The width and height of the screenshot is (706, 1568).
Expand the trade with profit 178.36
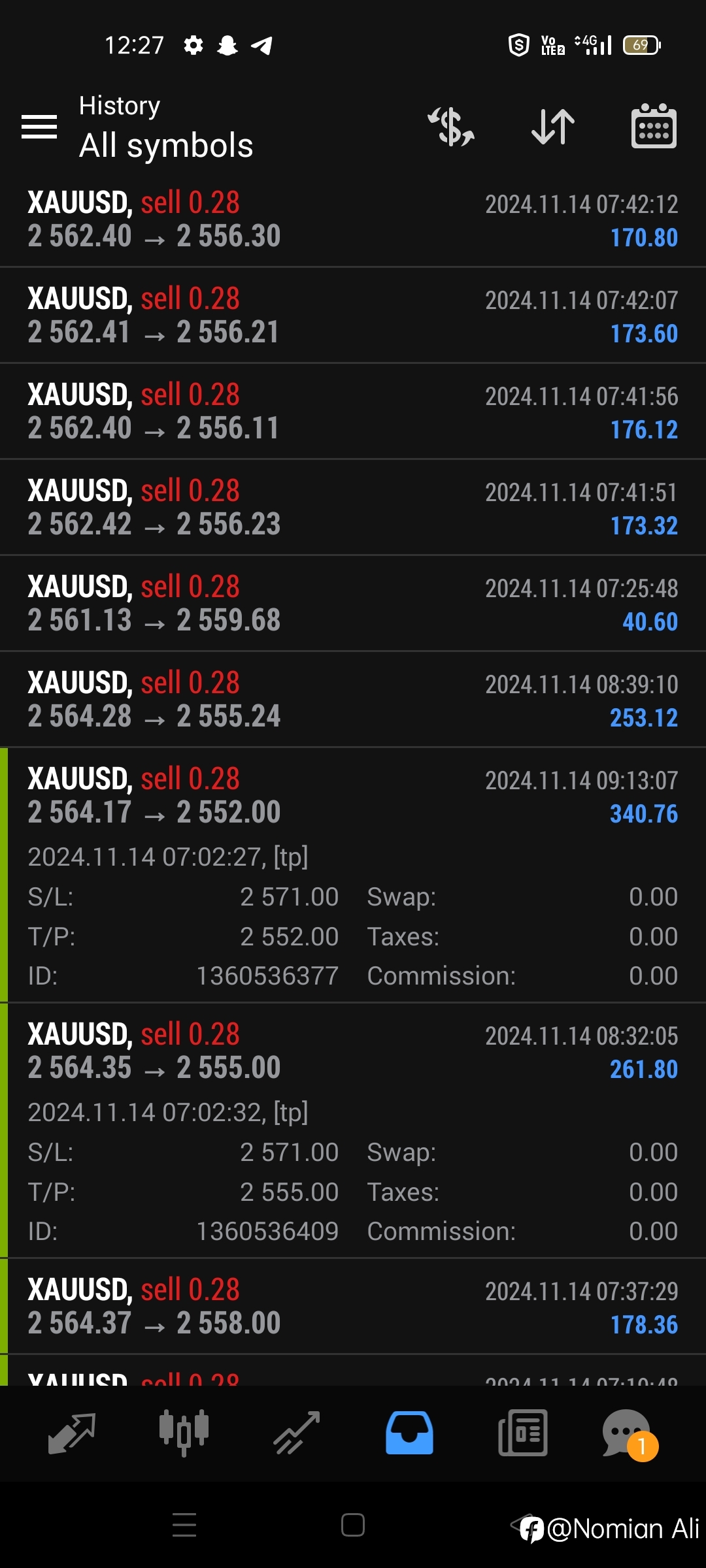tap(353, 1307)
